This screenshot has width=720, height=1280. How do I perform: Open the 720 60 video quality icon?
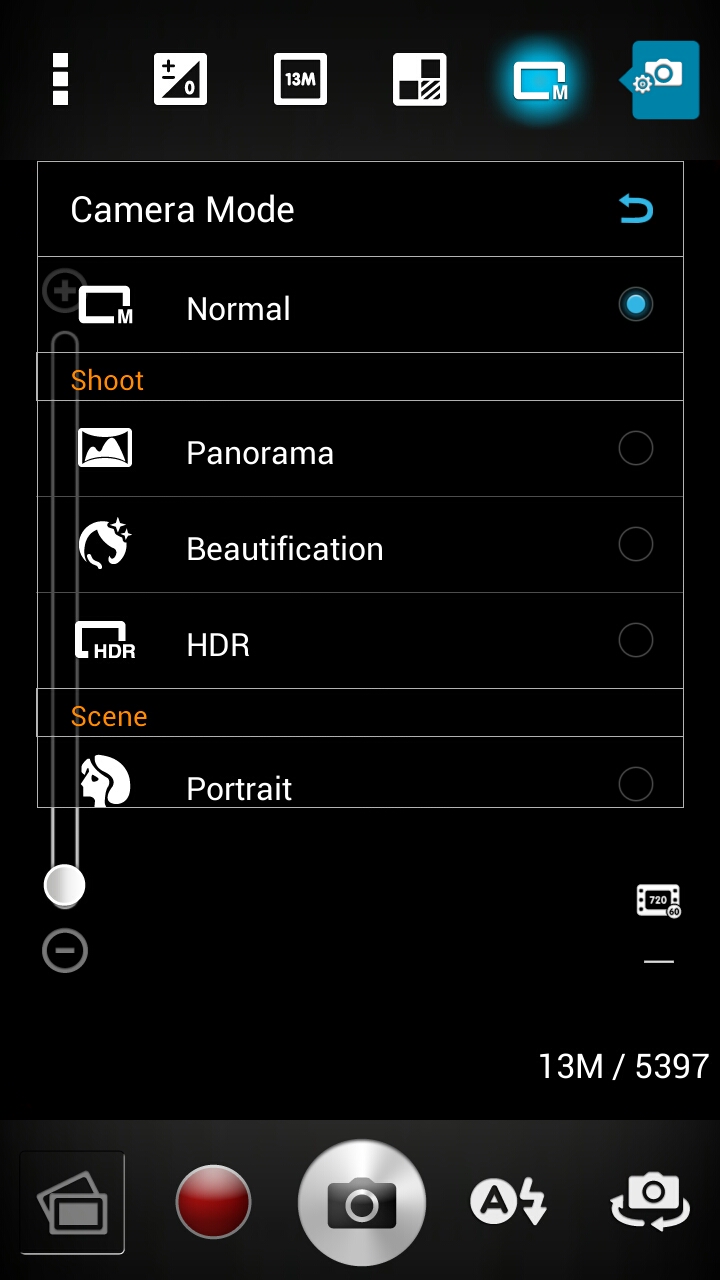pos(659,901)
